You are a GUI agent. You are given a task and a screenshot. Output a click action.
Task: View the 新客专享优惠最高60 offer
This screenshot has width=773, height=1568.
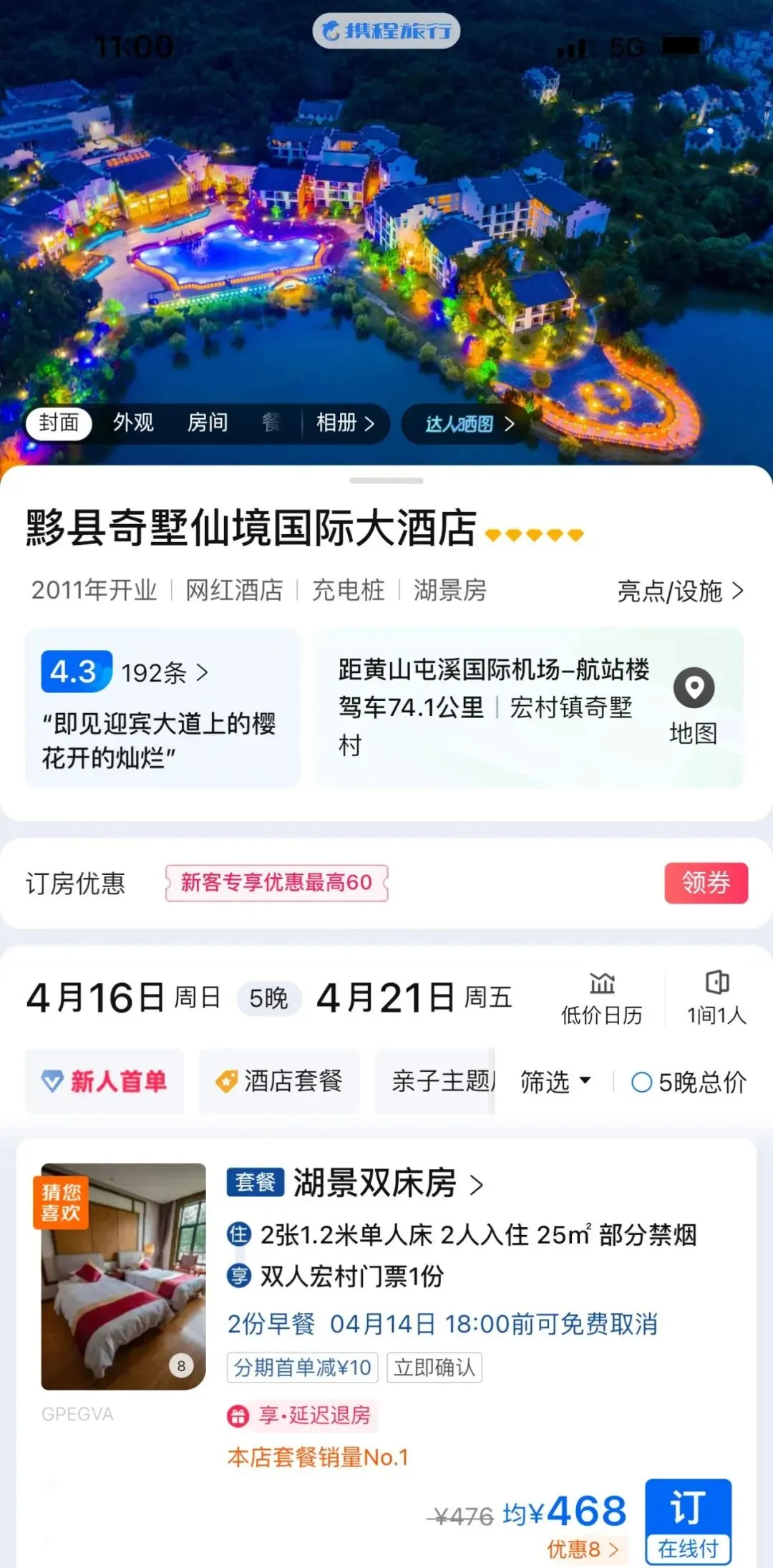pos(276,883)
